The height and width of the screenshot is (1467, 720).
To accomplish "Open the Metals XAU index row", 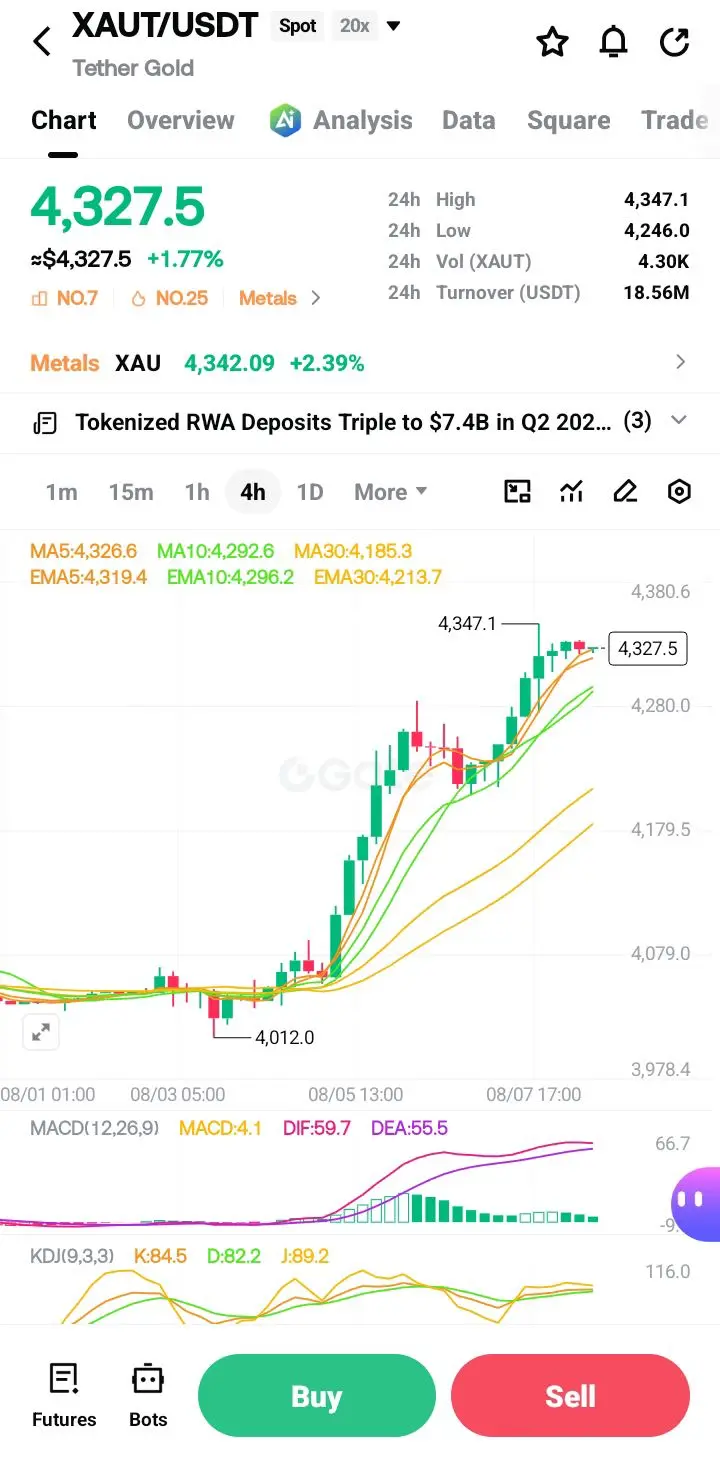I will coord(360,363).
